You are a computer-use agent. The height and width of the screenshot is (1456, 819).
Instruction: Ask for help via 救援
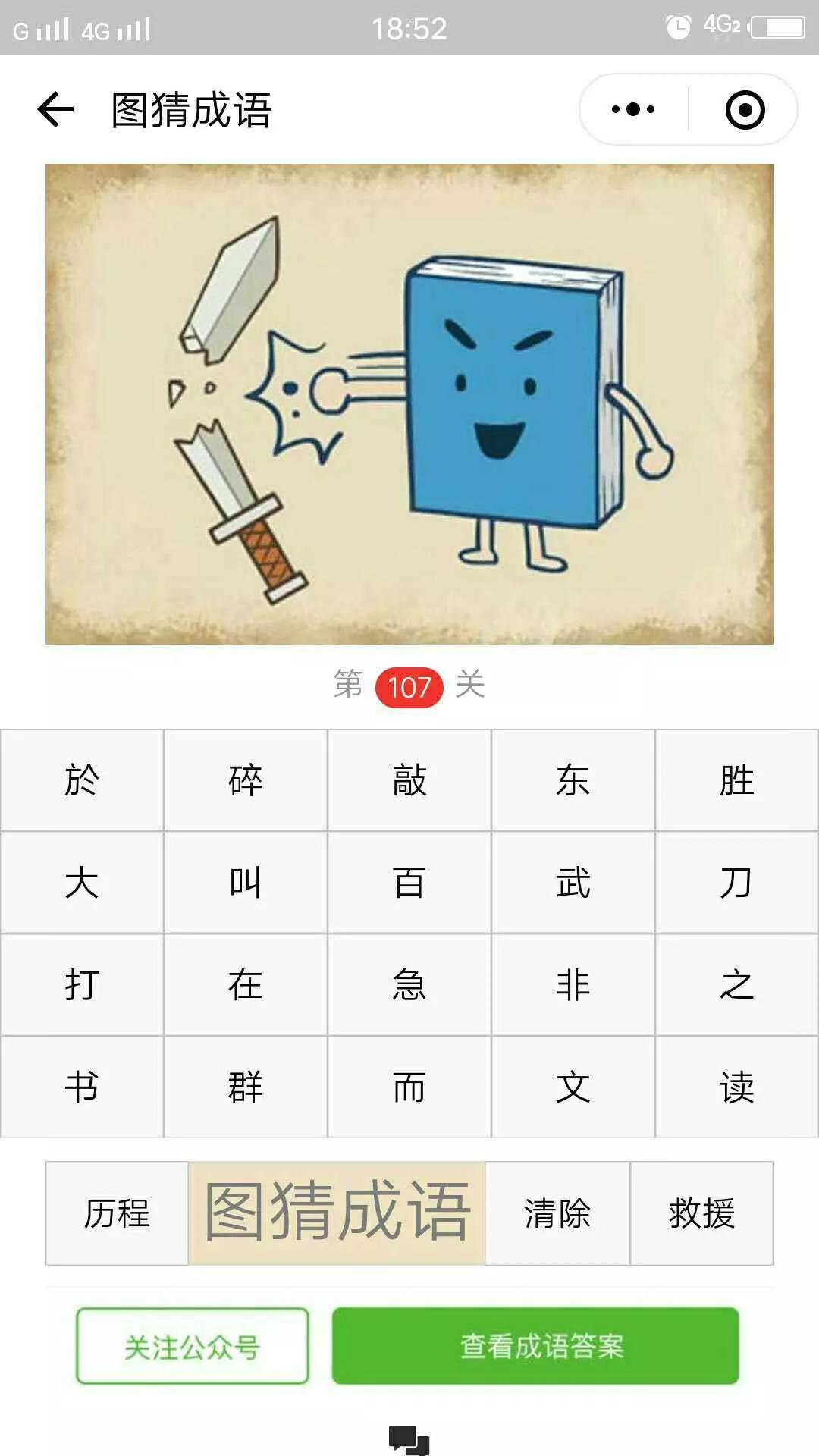[701, 1213]
